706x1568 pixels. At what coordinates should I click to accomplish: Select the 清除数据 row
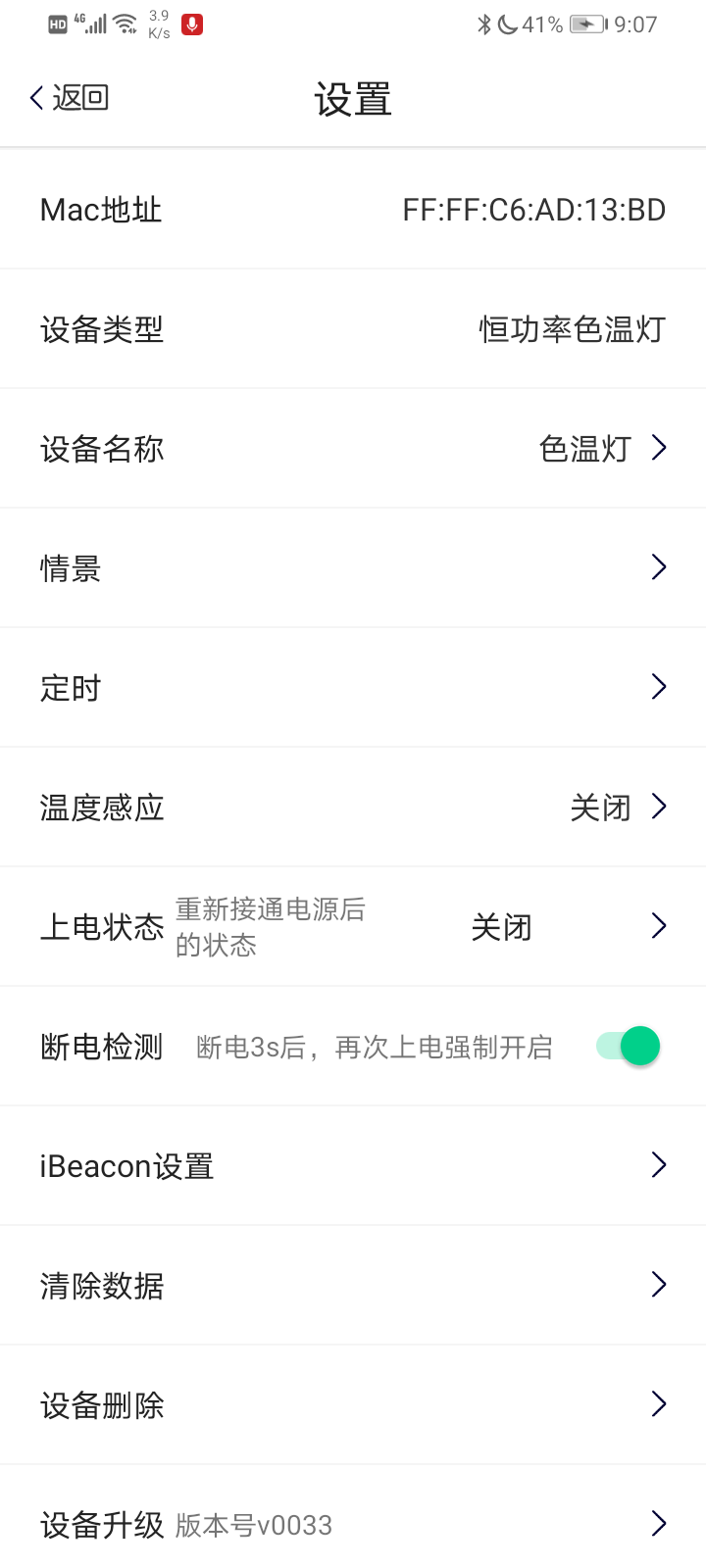coord(353,1286)
